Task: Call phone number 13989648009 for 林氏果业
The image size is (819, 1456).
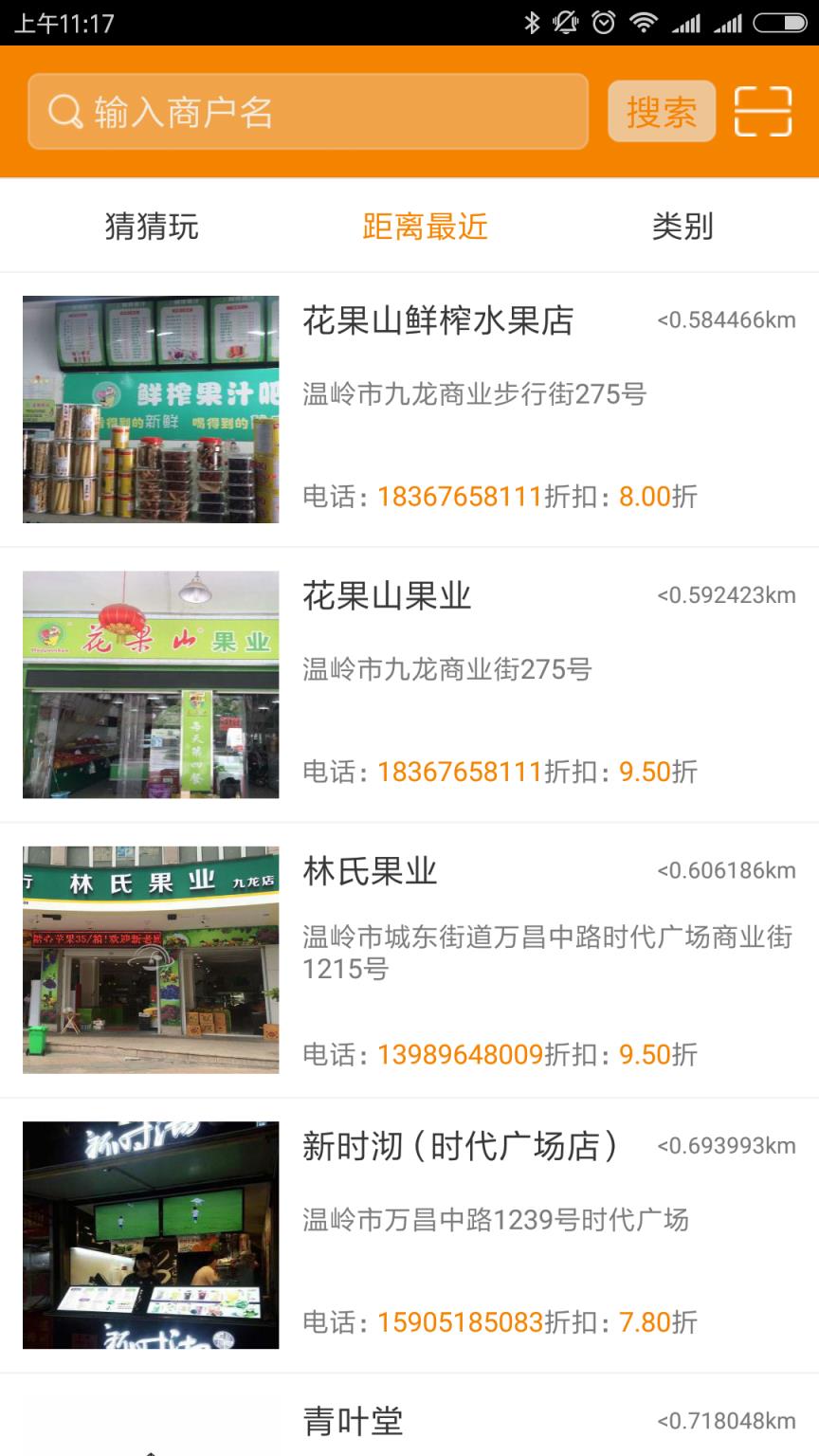Action: click(463, 1055)
